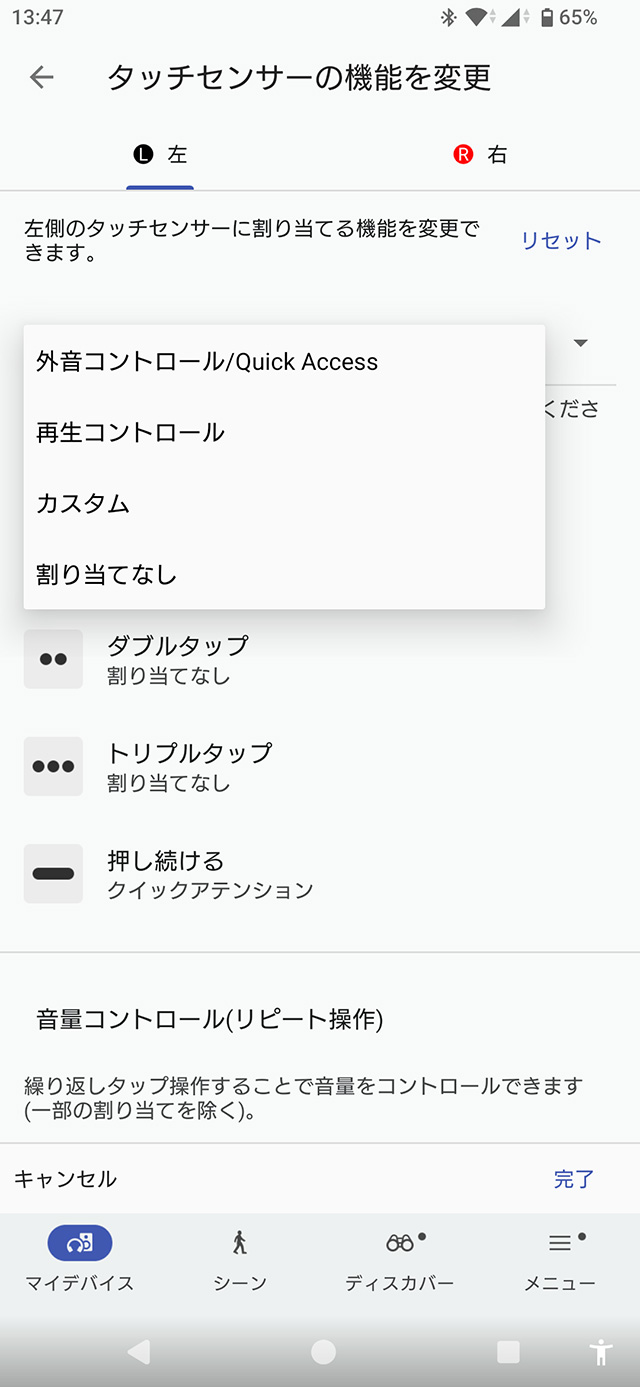Go back with the top-left arrow
This screenshot has width=640, height=1387.
[x=41, y=78]
